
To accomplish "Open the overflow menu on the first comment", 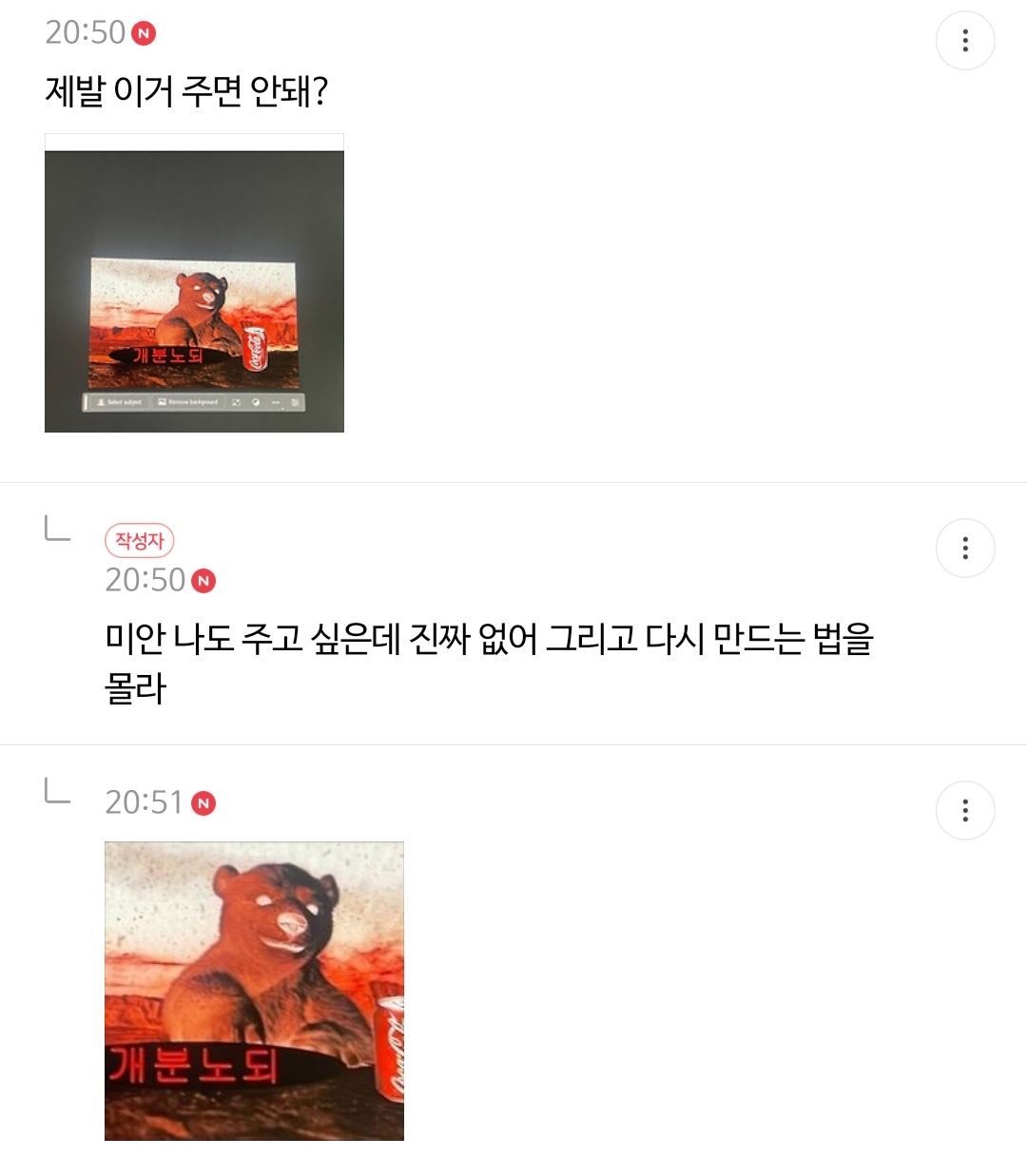I will click(966, 40).
